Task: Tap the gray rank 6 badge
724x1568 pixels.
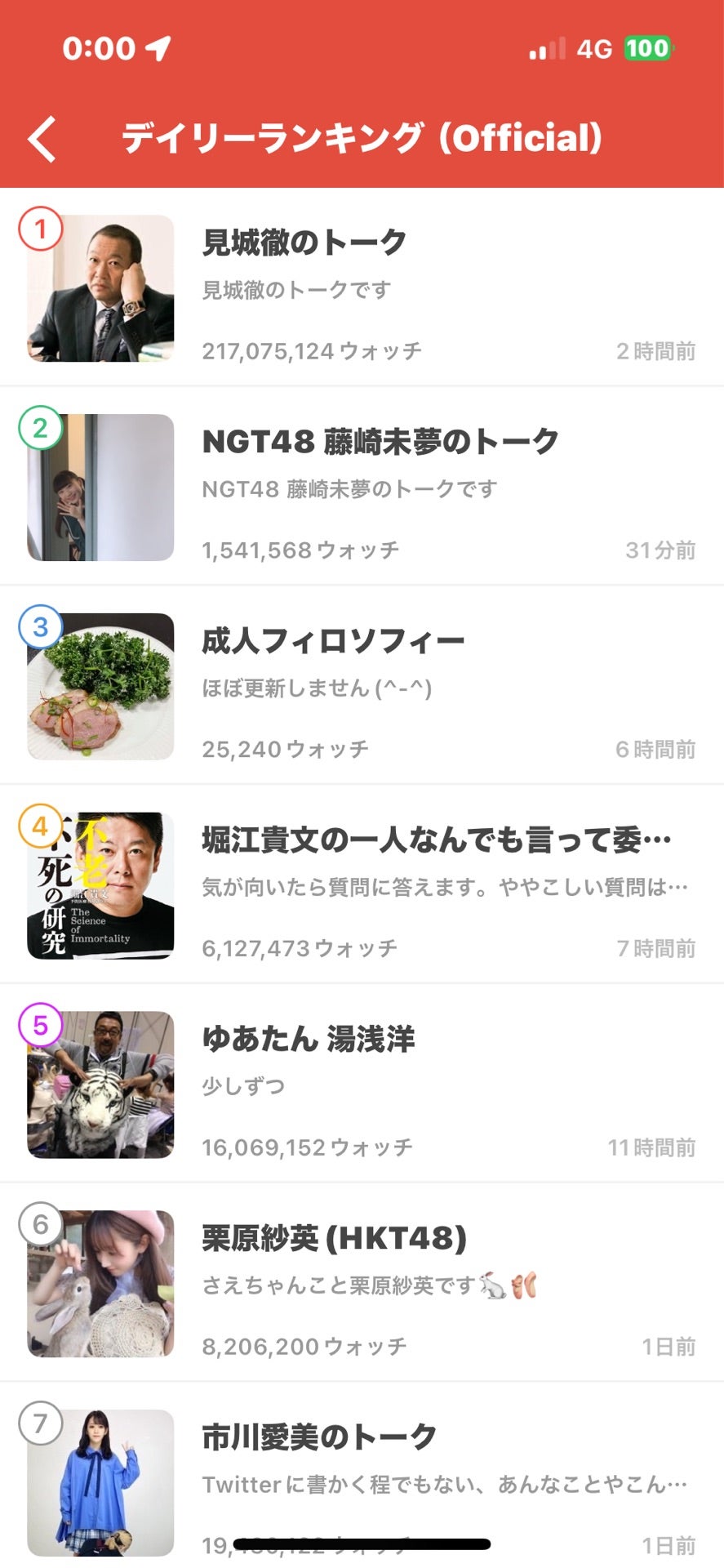Action: click(39, 1223)
